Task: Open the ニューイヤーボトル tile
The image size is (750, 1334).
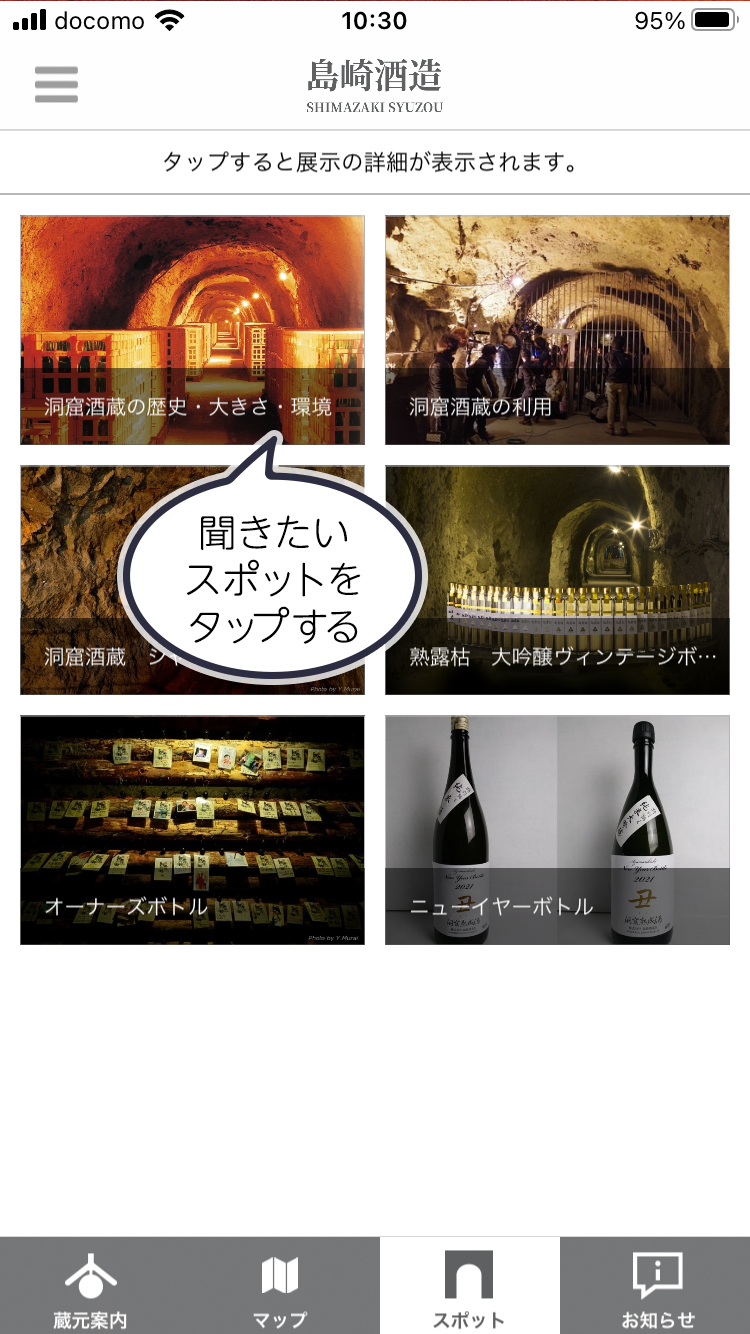Action: 557,829
